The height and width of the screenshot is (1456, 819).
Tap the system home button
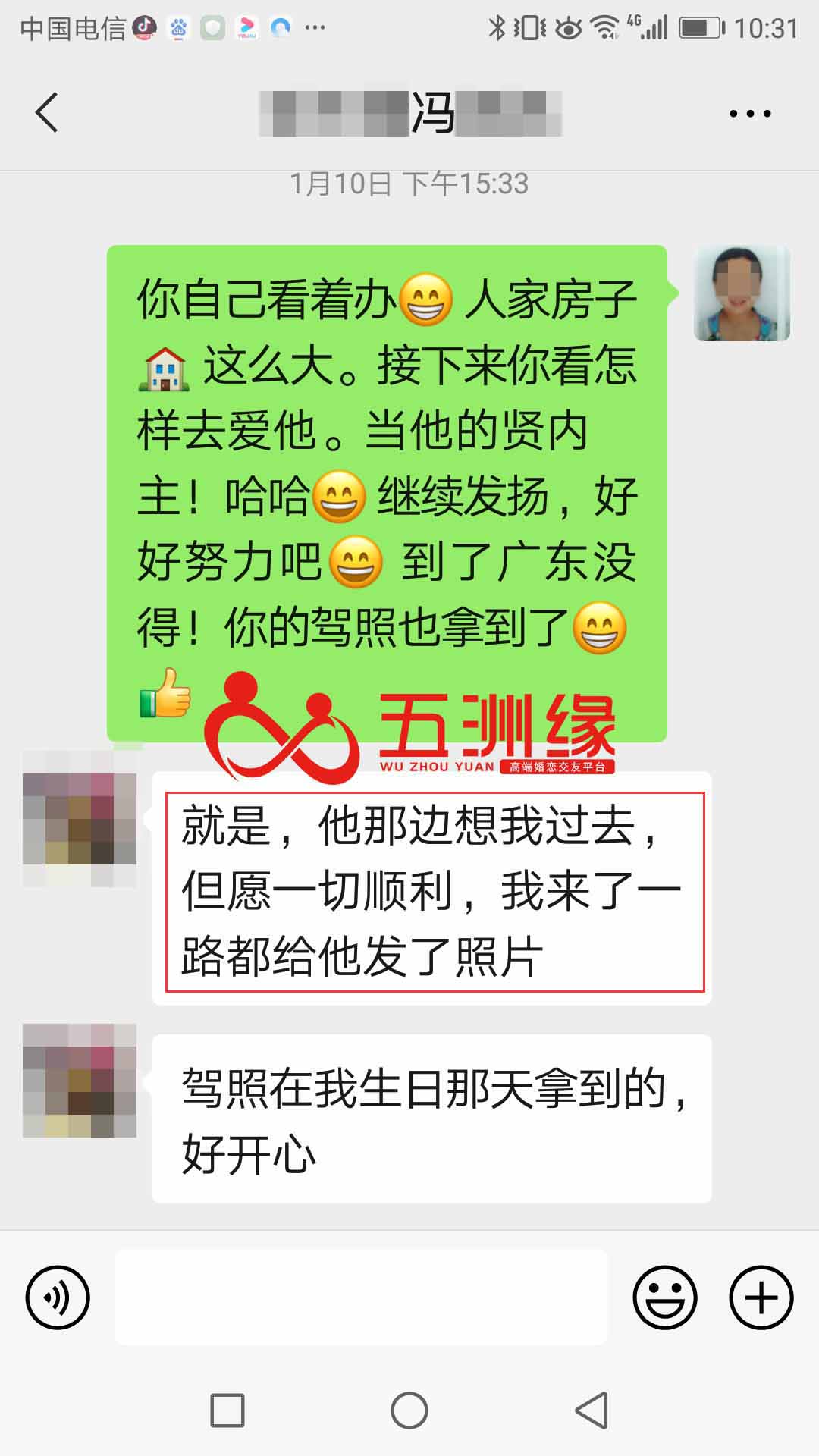coord(409,1410)
